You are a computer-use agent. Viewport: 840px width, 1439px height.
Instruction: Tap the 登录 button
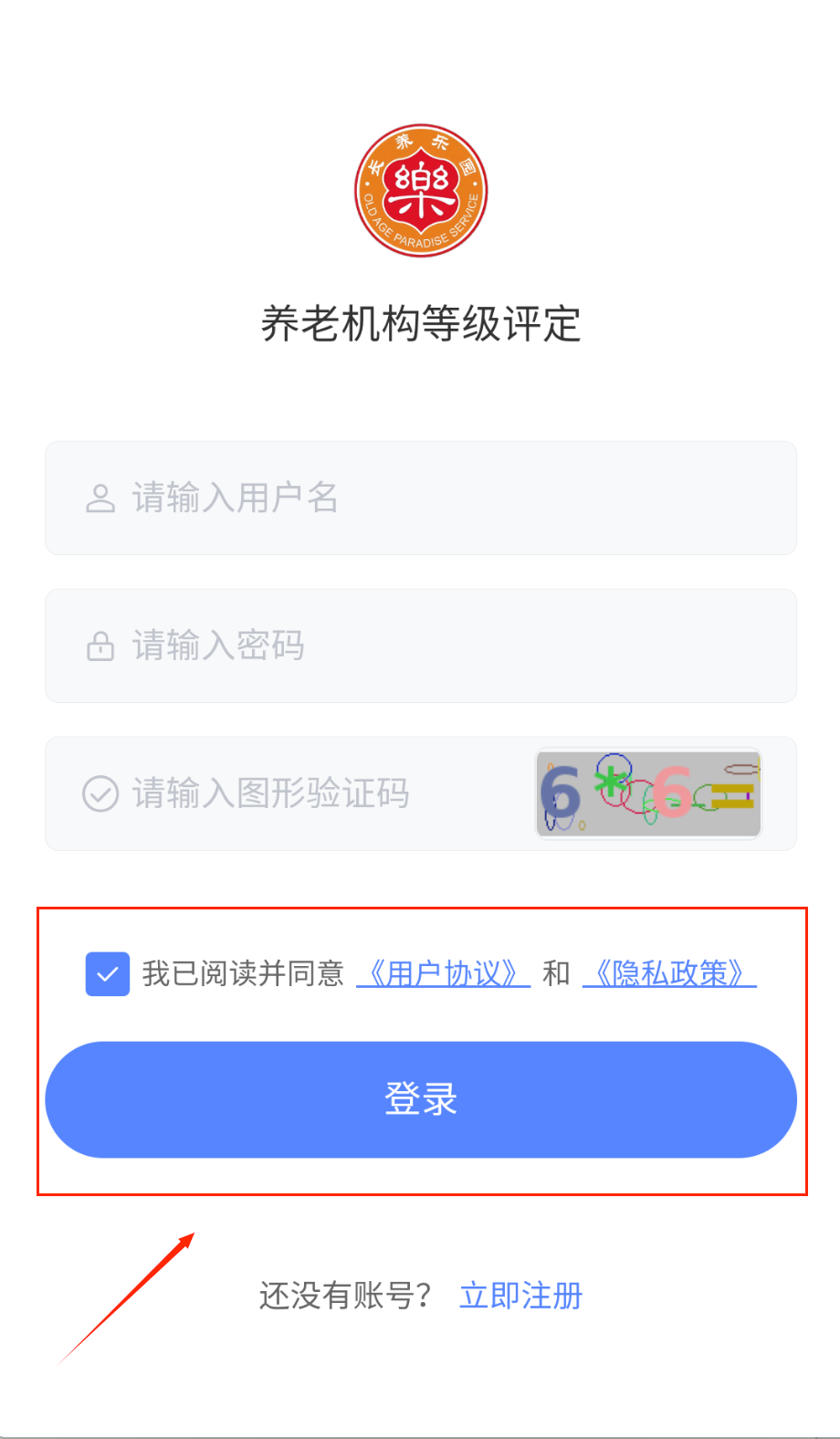coord(420,1099)
